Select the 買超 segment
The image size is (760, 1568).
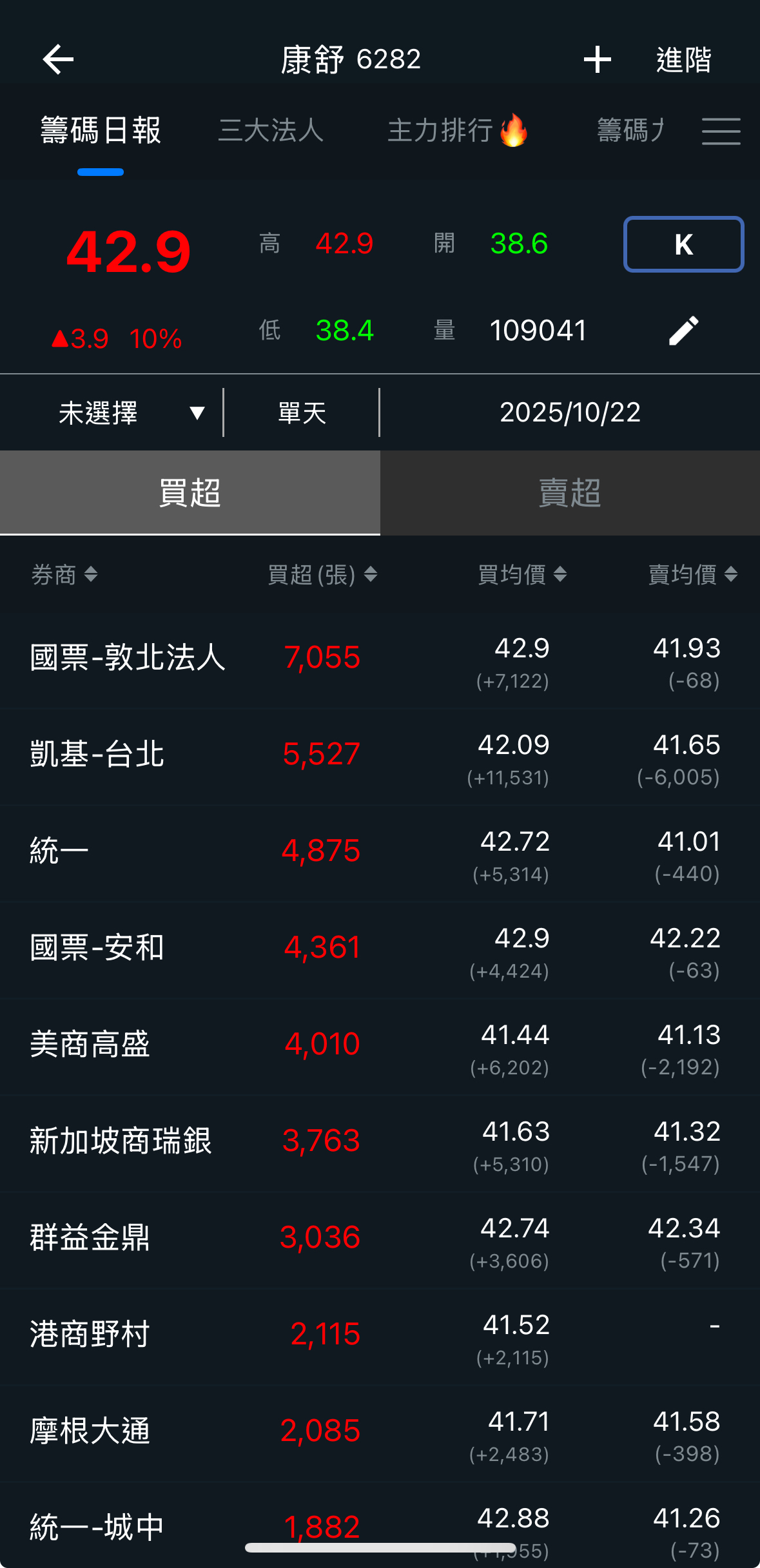pos(190,493)
